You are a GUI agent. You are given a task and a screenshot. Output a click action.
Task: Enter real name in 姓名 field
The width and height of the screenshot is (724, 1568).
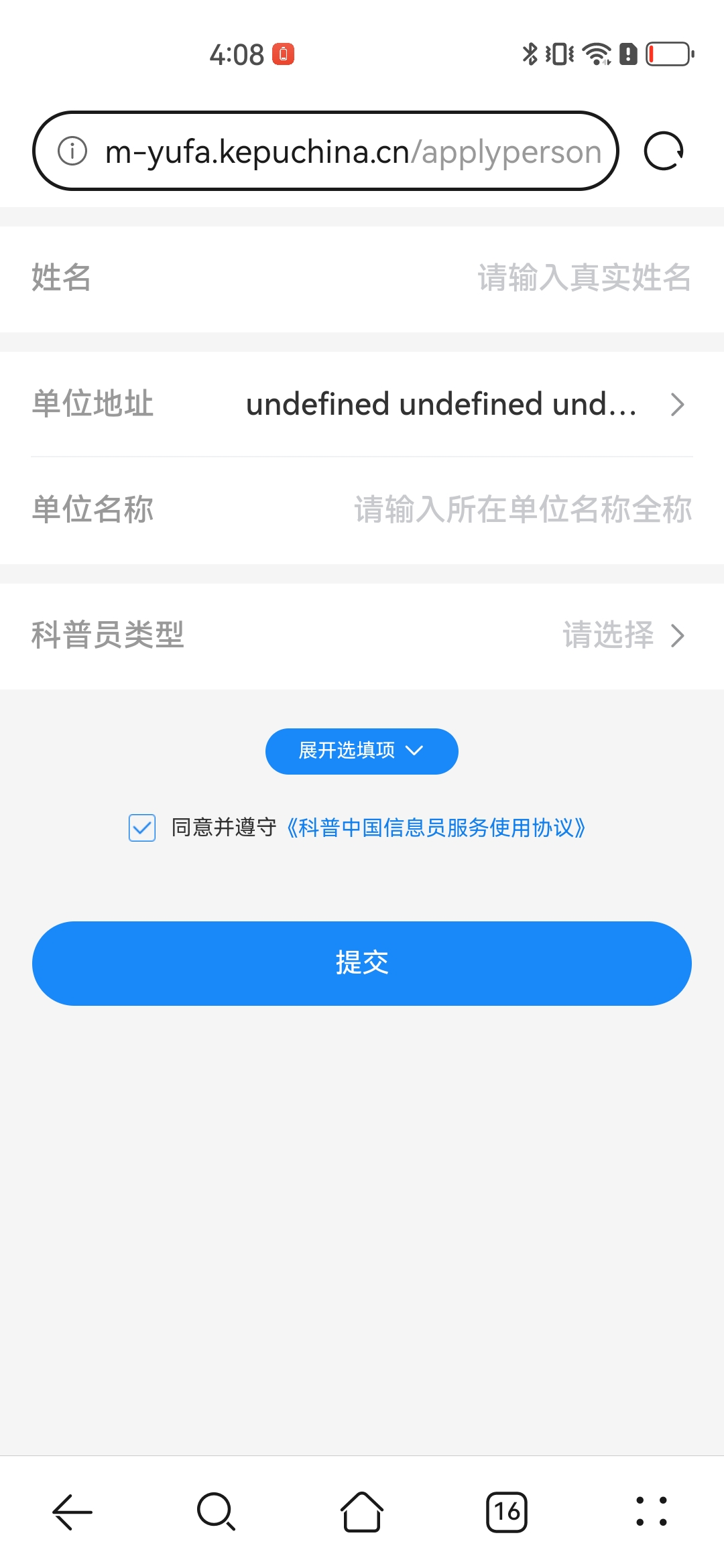pyautogui.click(x=583, y=278)
